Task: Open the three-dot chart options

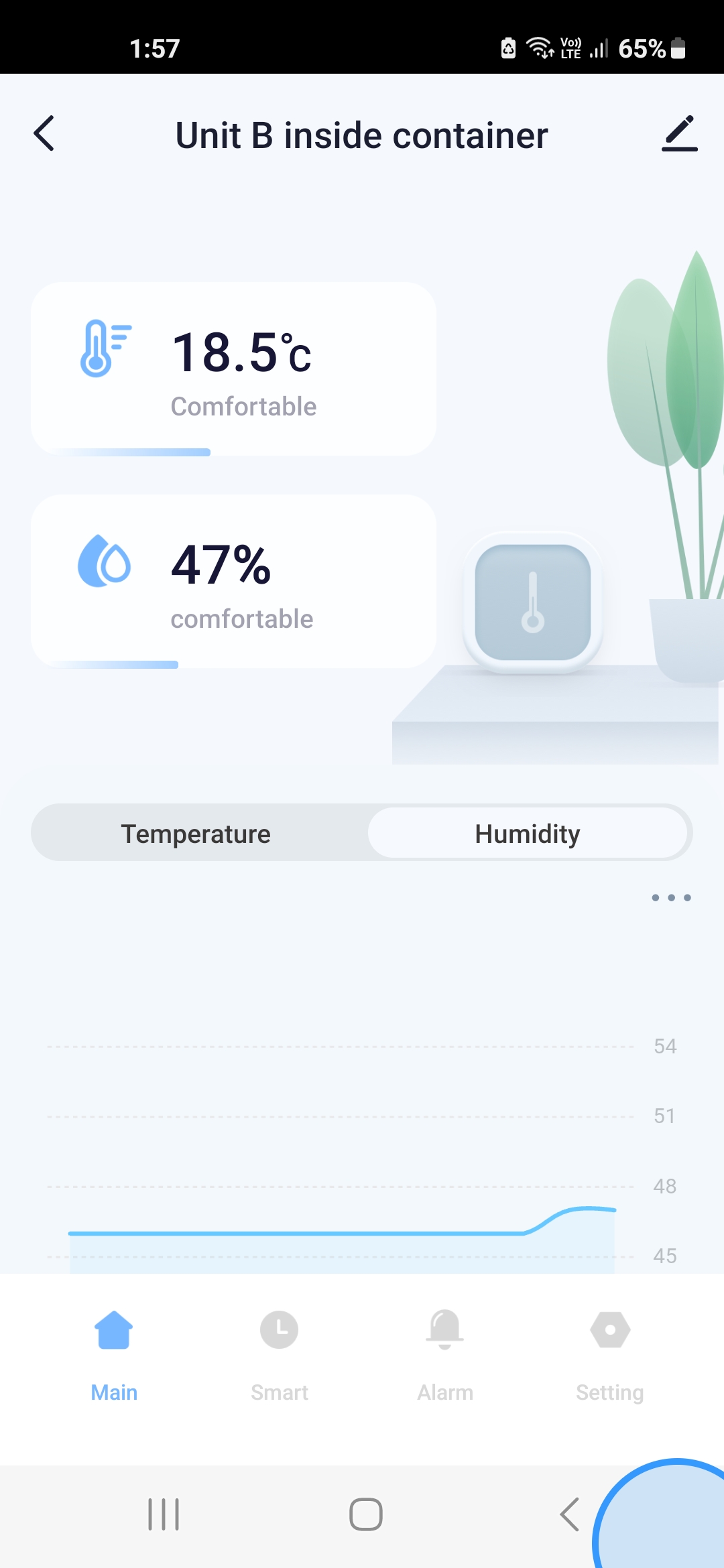Action: (x=671, y=898)
